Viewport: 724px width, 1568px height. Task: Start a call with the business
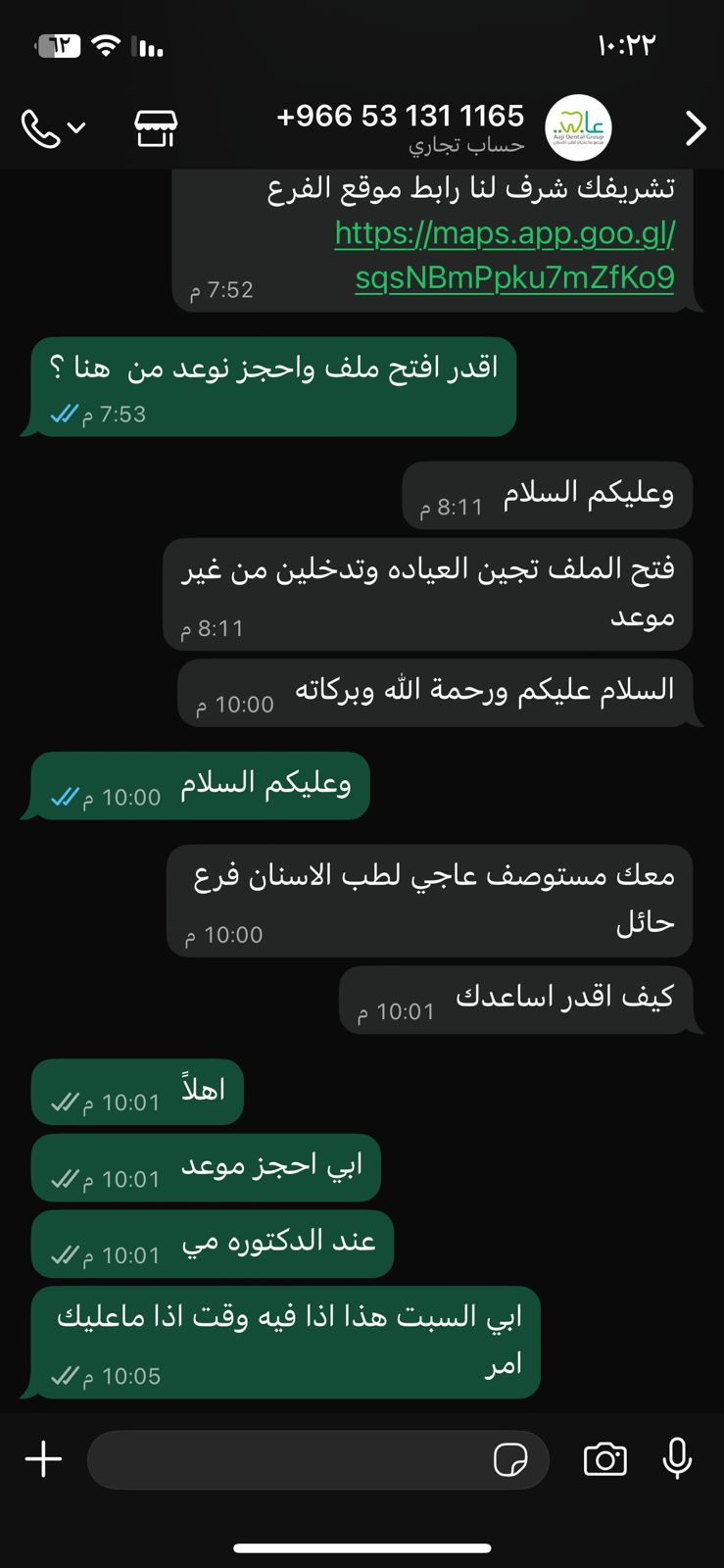42,128
